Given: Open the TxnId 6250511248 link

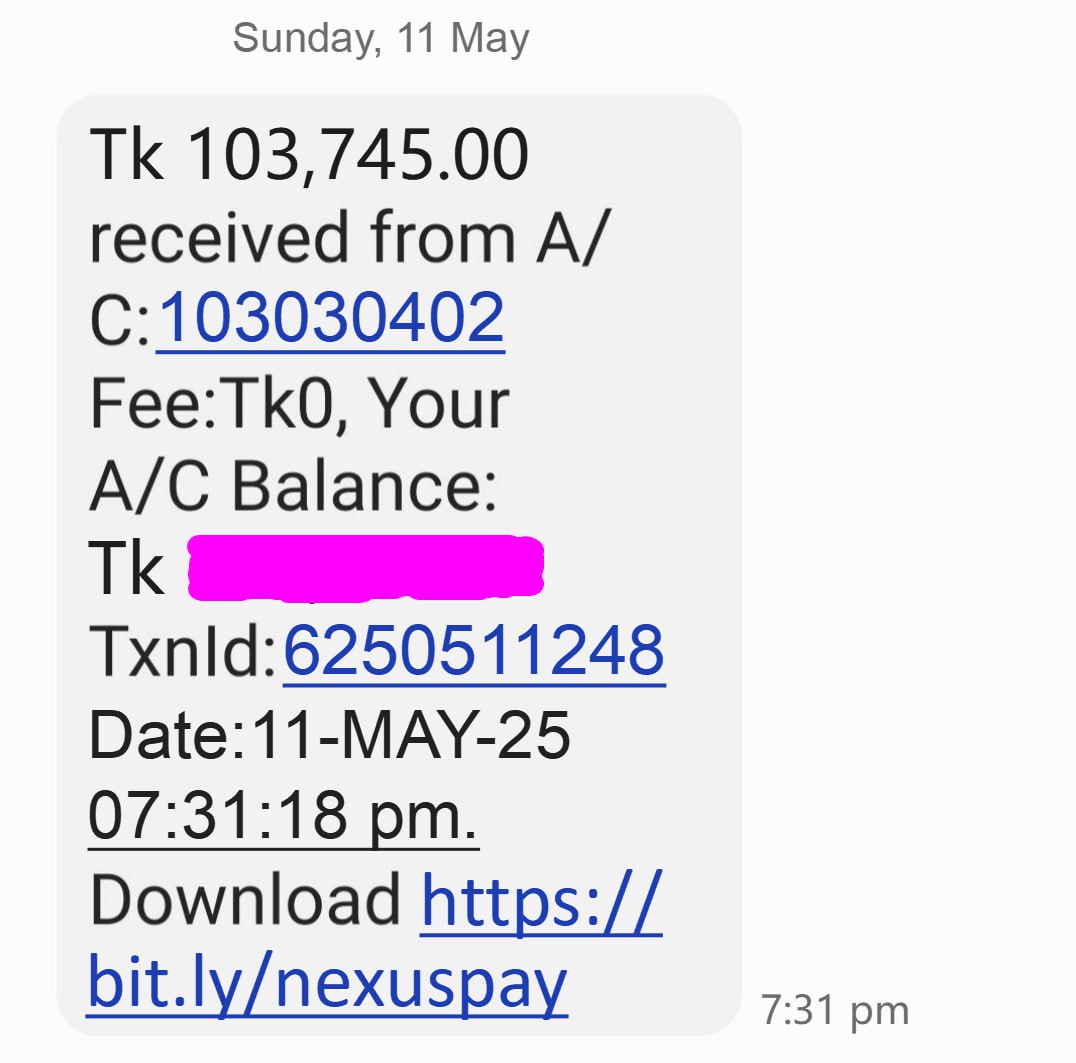Looking at the screenshot, I should [474, 651].
